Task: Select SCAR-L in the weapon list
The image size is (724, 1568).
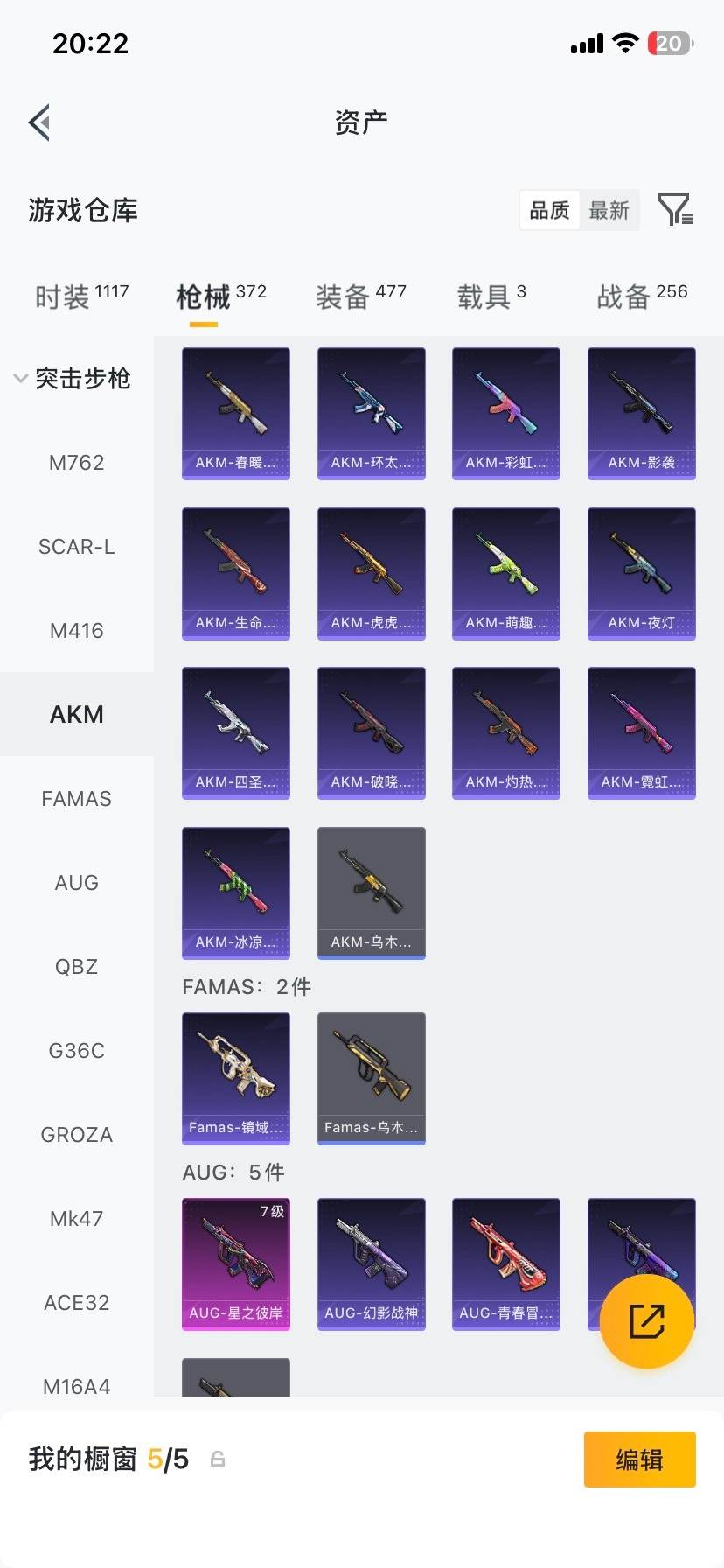Action: pyautogui.click(x=77, y=547)
